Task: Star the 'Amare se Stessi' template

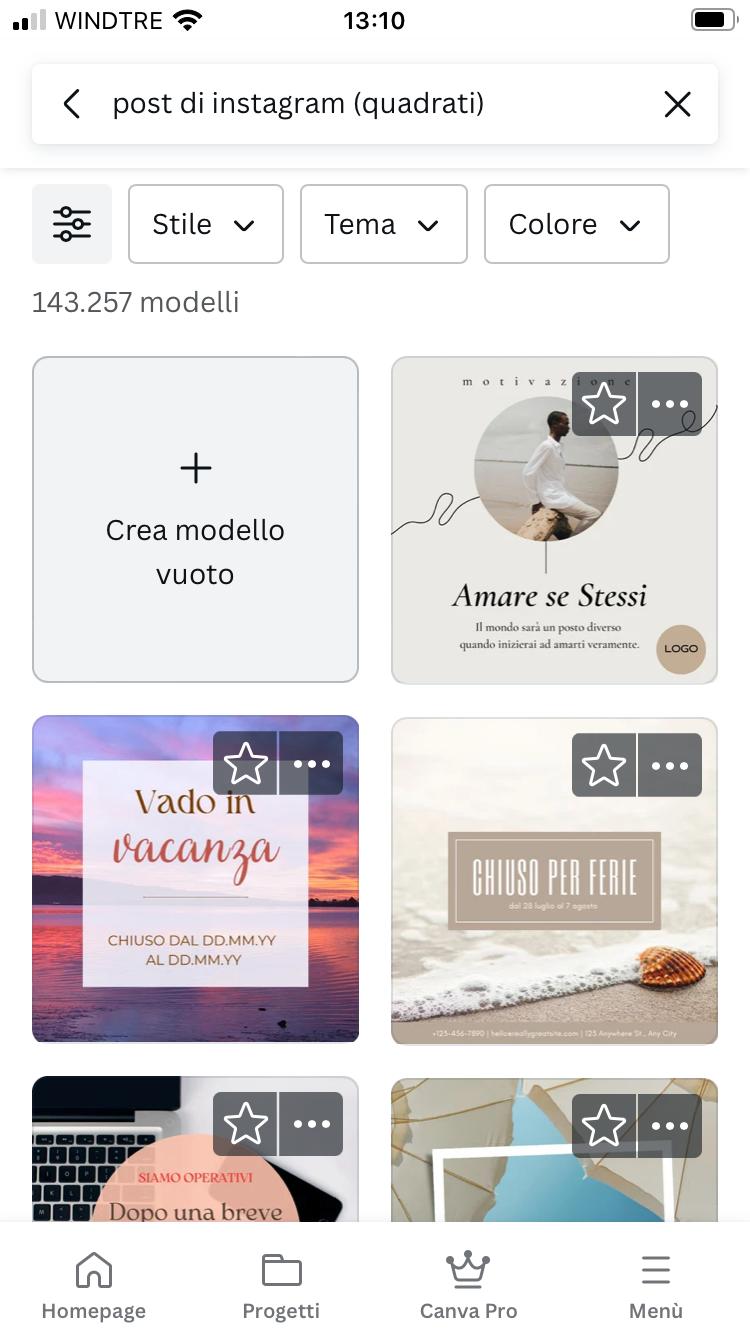Action: click(x=605, y=404)
